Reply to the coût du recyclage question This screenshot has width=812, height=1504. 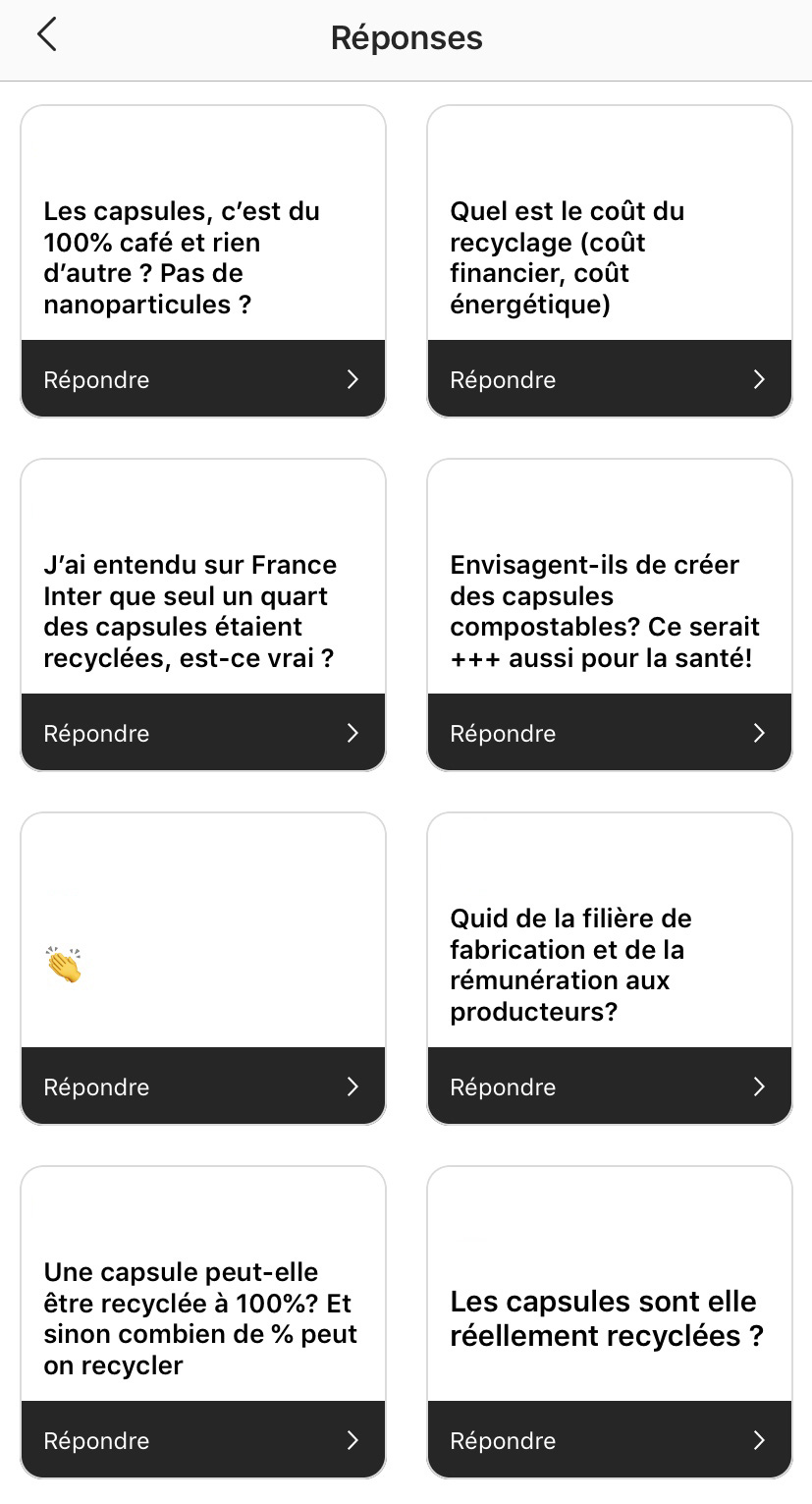pos(609,379)
